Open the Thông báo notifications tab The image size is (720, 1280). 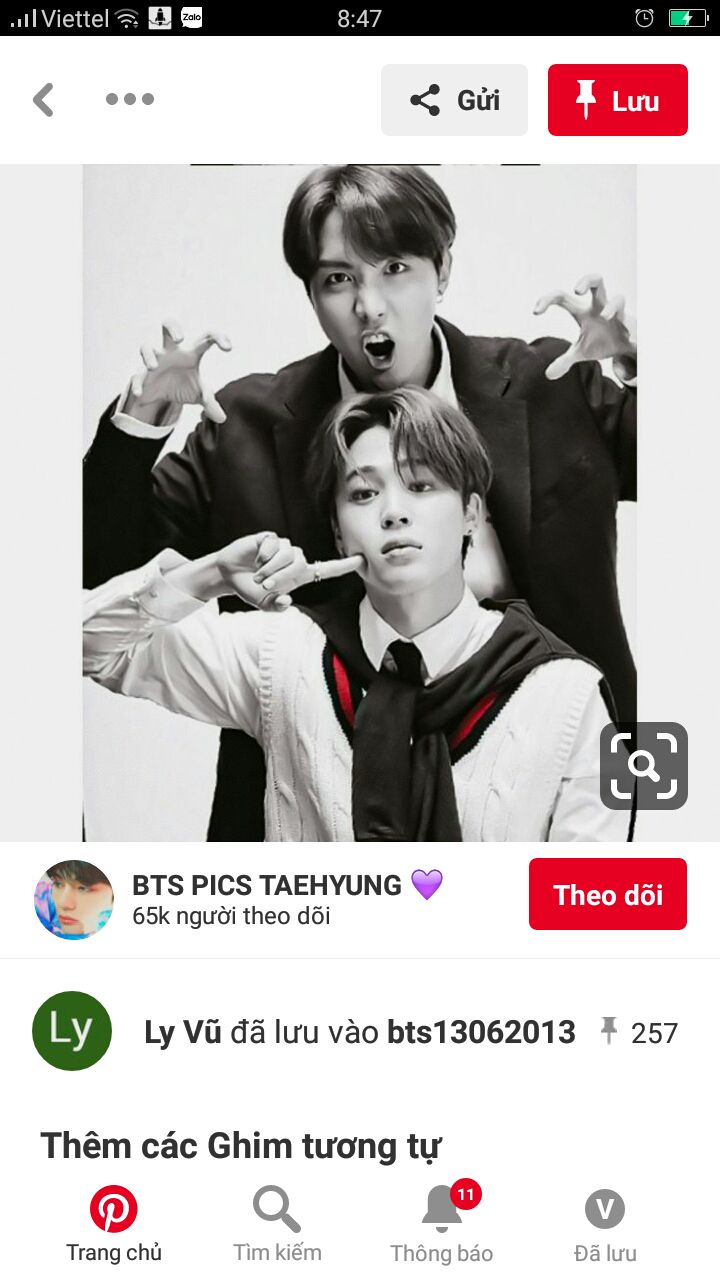(442, 1225)
